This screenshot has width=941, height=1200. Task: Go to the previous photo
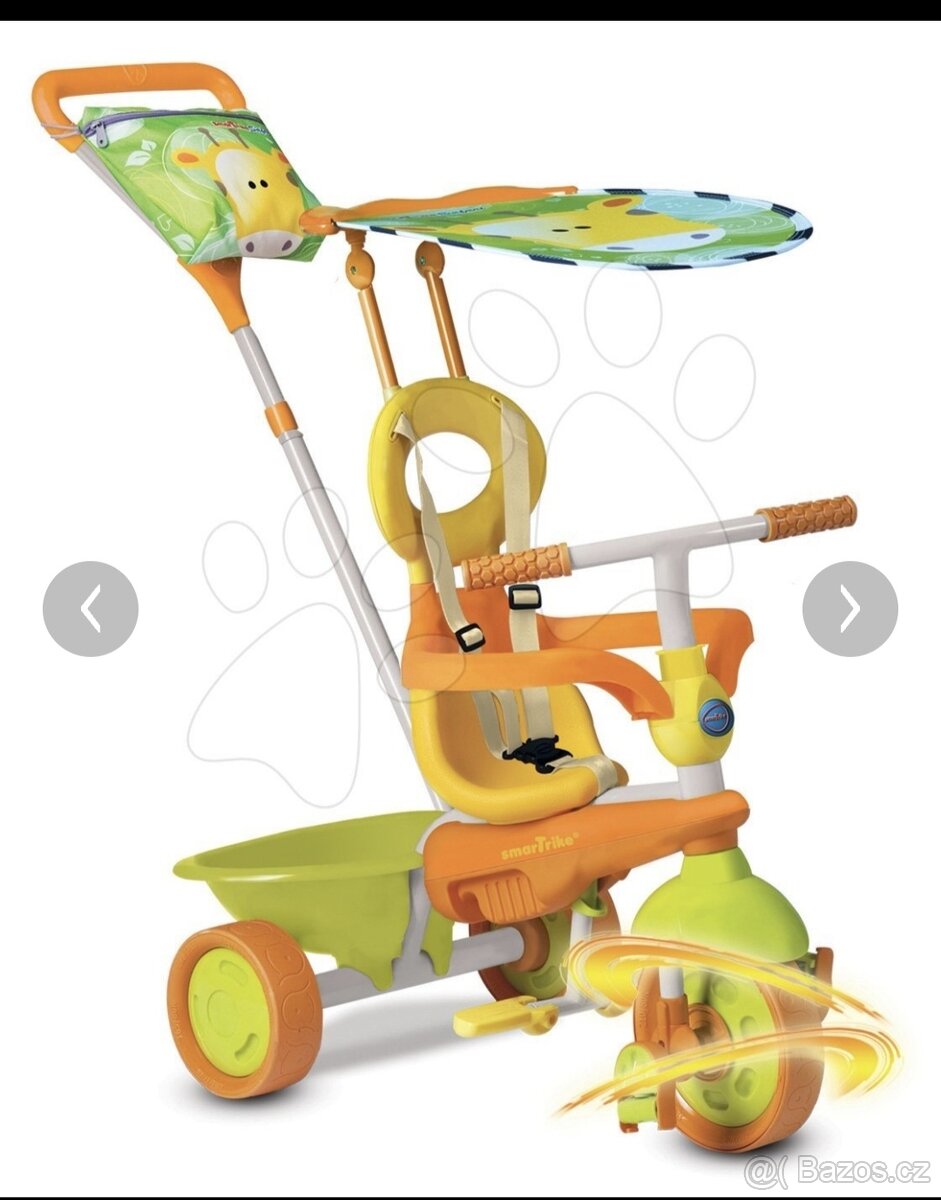point(90,609)
